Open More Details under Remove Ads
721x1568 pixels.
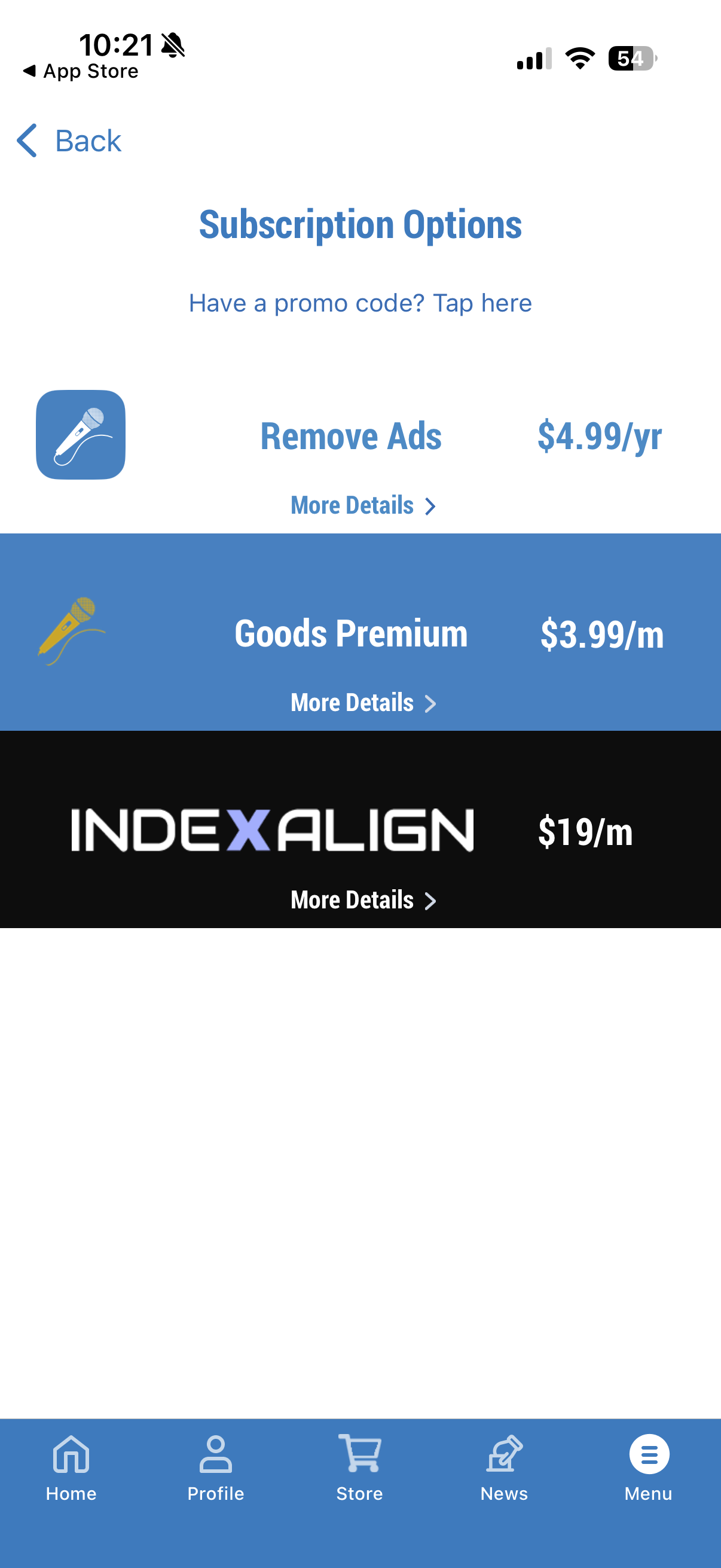pos(363,506)
